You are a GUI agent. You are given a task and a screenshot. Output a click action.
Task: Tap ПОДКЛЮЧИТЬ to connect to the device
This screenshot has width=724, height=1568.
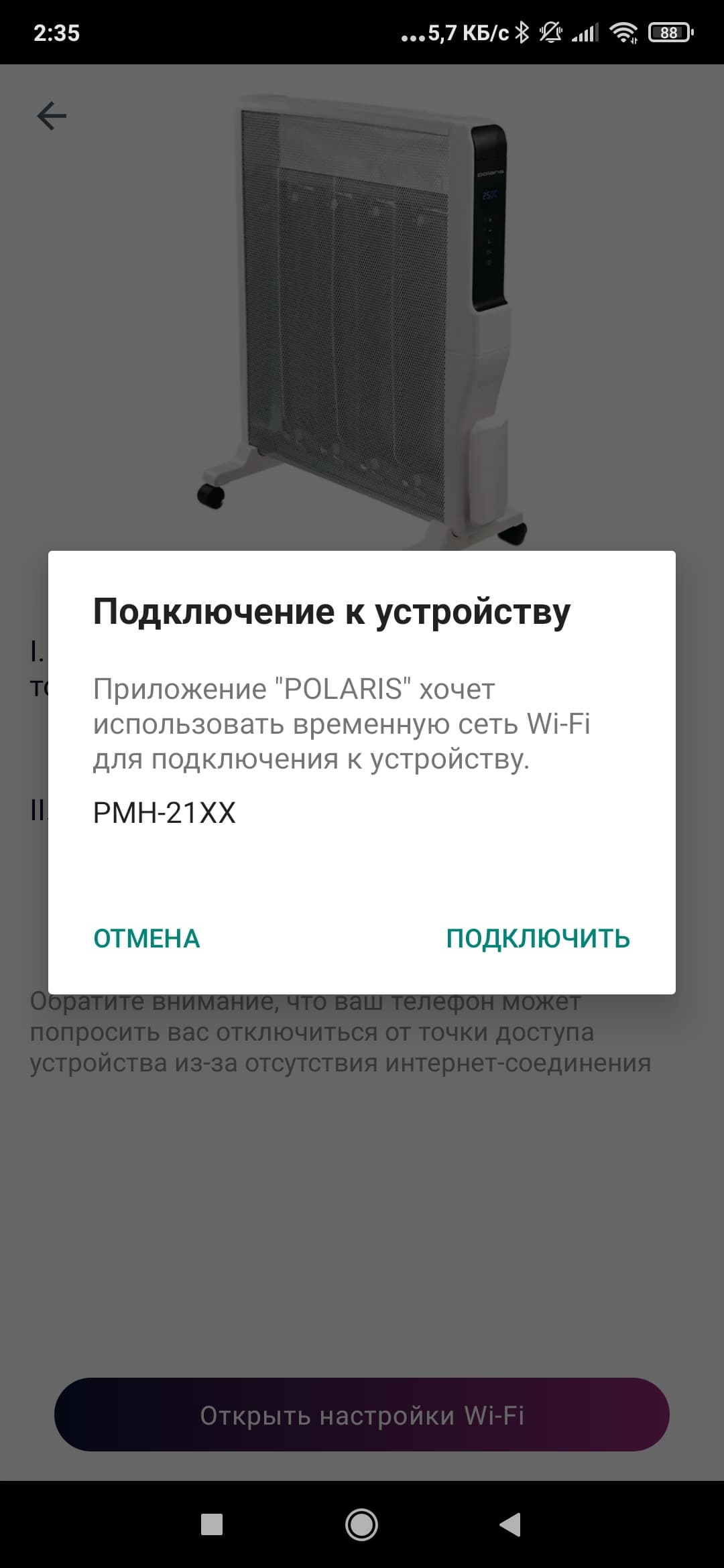(x=538, y=938)
